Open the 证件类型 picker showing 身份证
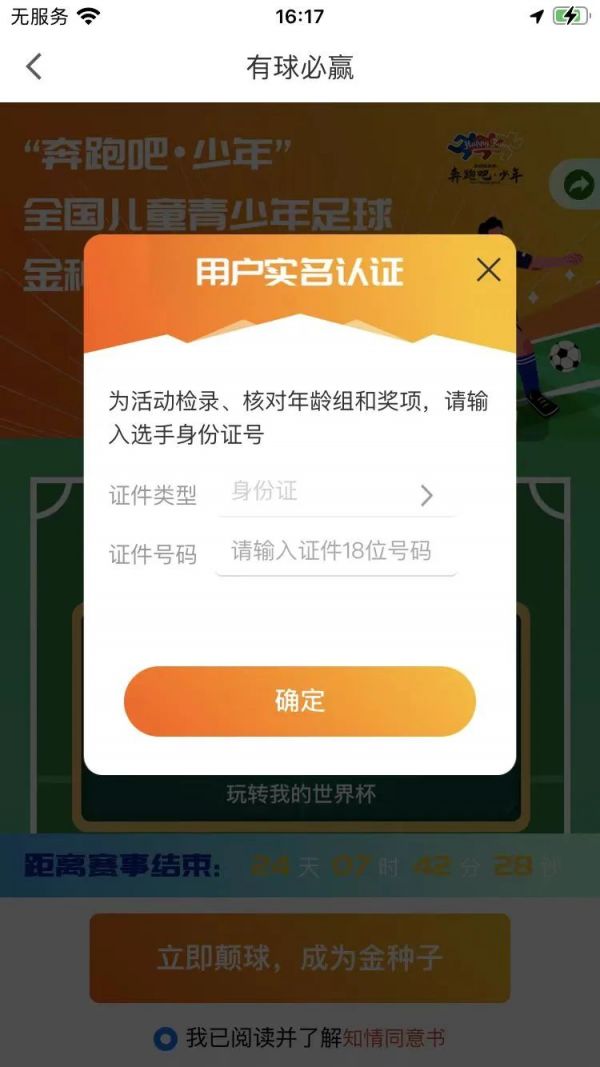Image resolution: width=600 pixels, height=1067 pixels. tap(335, 493)
